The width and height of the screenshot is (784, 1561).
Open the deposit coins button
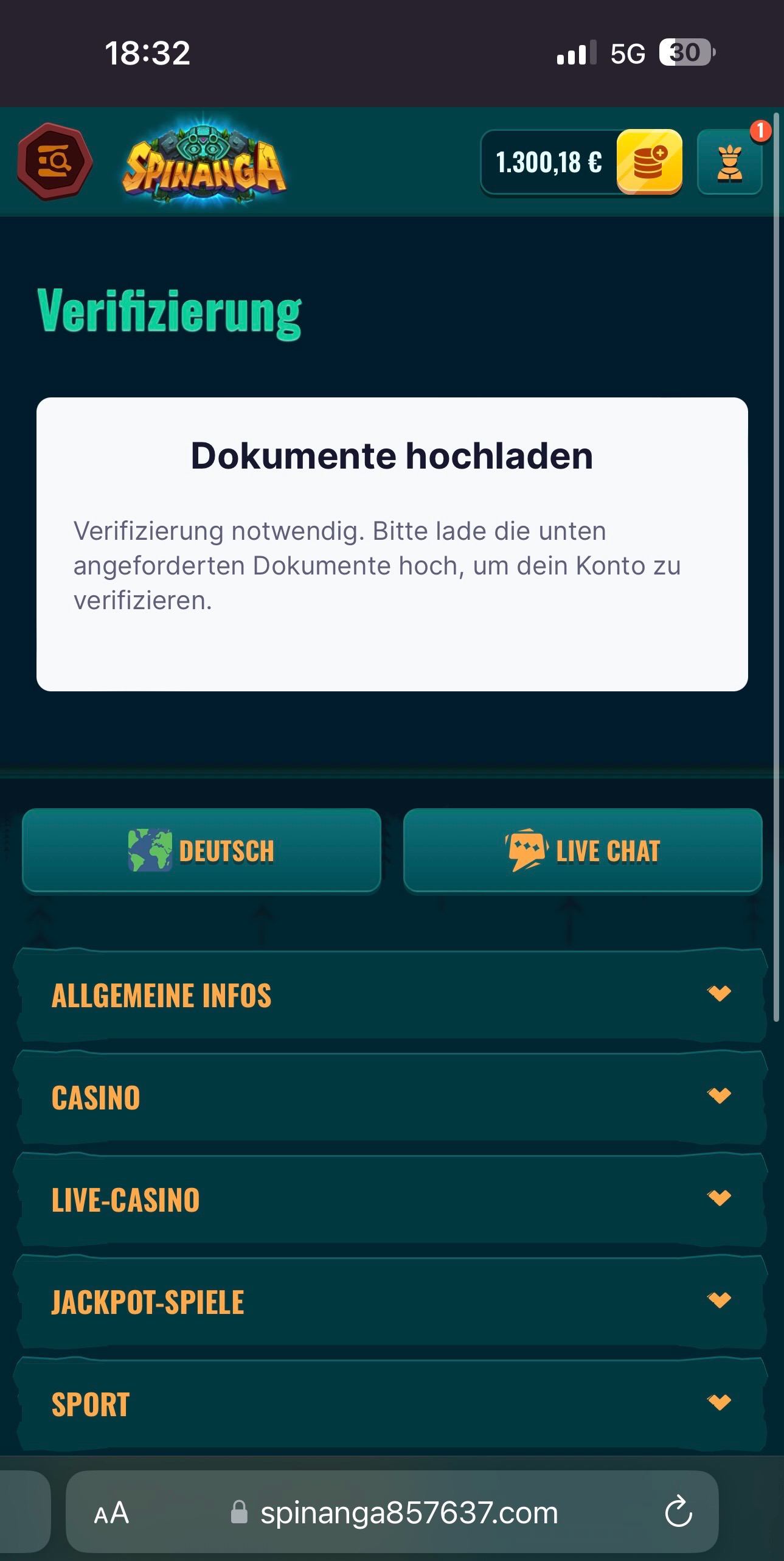point(649,162)
